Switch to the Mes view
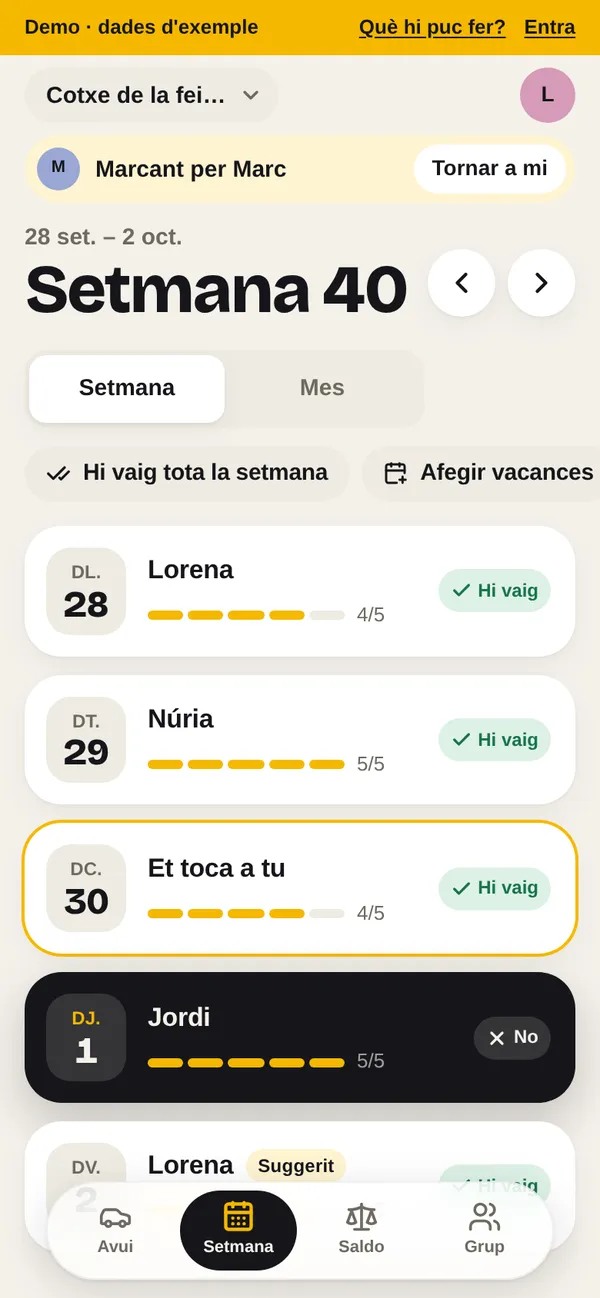Image resolution: width=600 pixels, height=1298 pixels. click(322, 388)
